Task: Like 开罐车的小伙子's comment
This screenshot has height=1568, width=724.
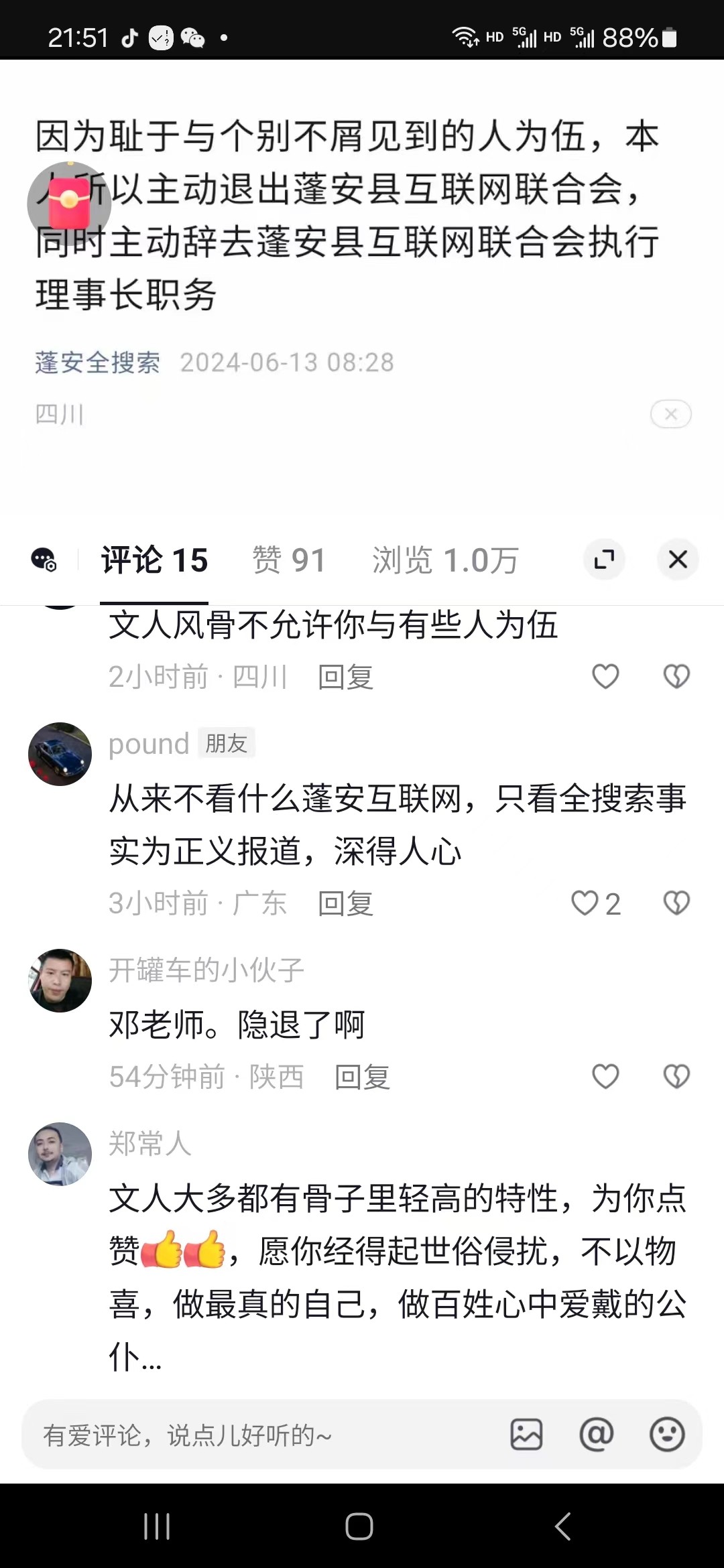Action: [605, 1076]
